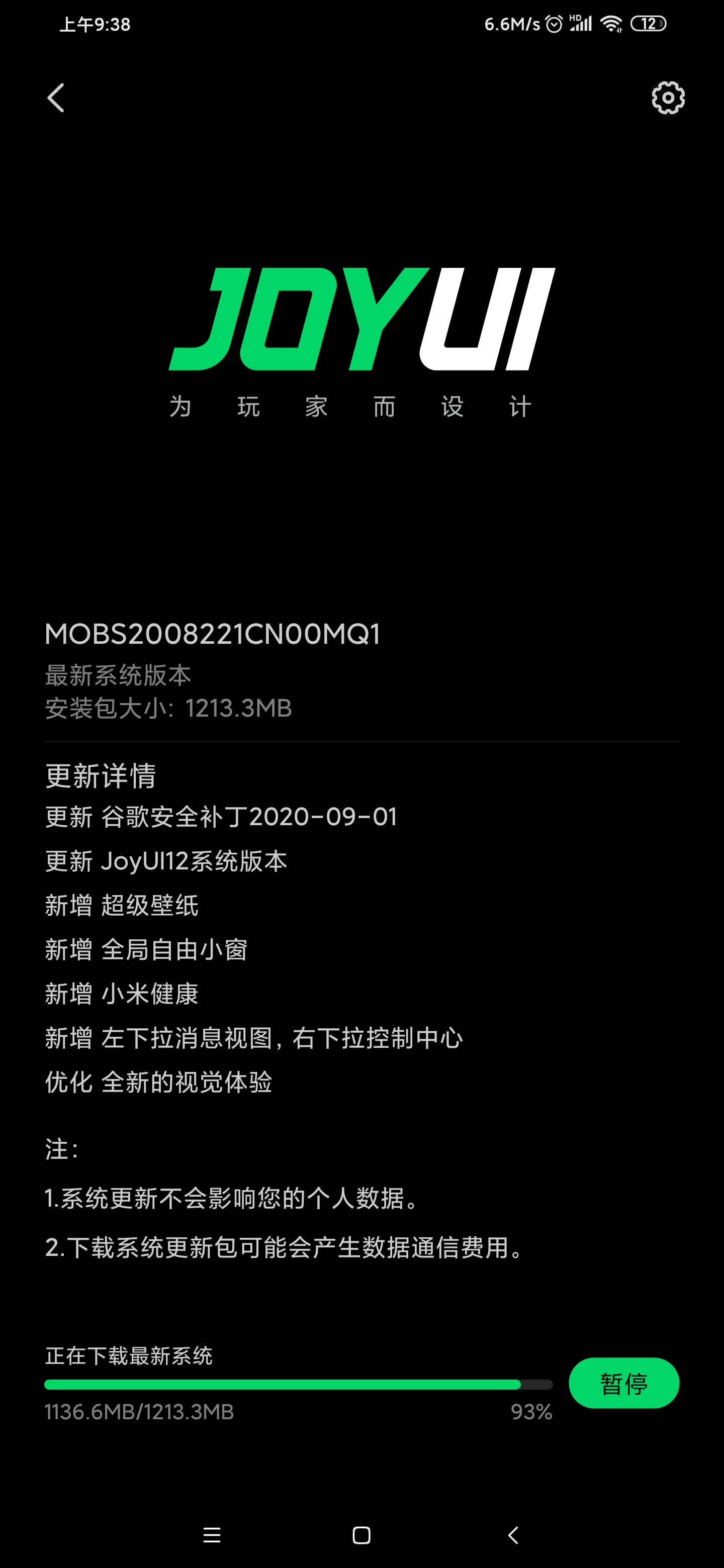Go back using the top-left arrow

click(x=55, y=98)
